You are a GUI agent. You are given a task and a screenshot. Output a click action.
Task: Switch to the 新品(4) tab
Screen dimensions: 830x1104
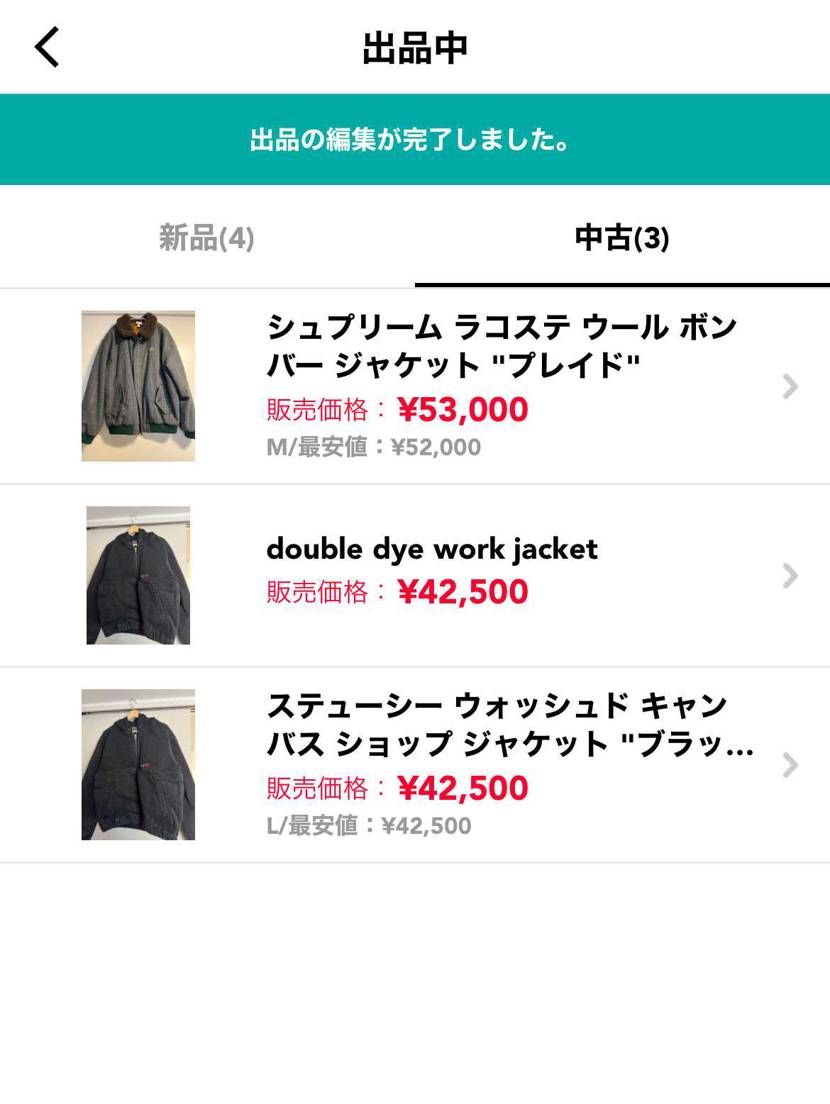pyautogui.click(x=207, y=238)
